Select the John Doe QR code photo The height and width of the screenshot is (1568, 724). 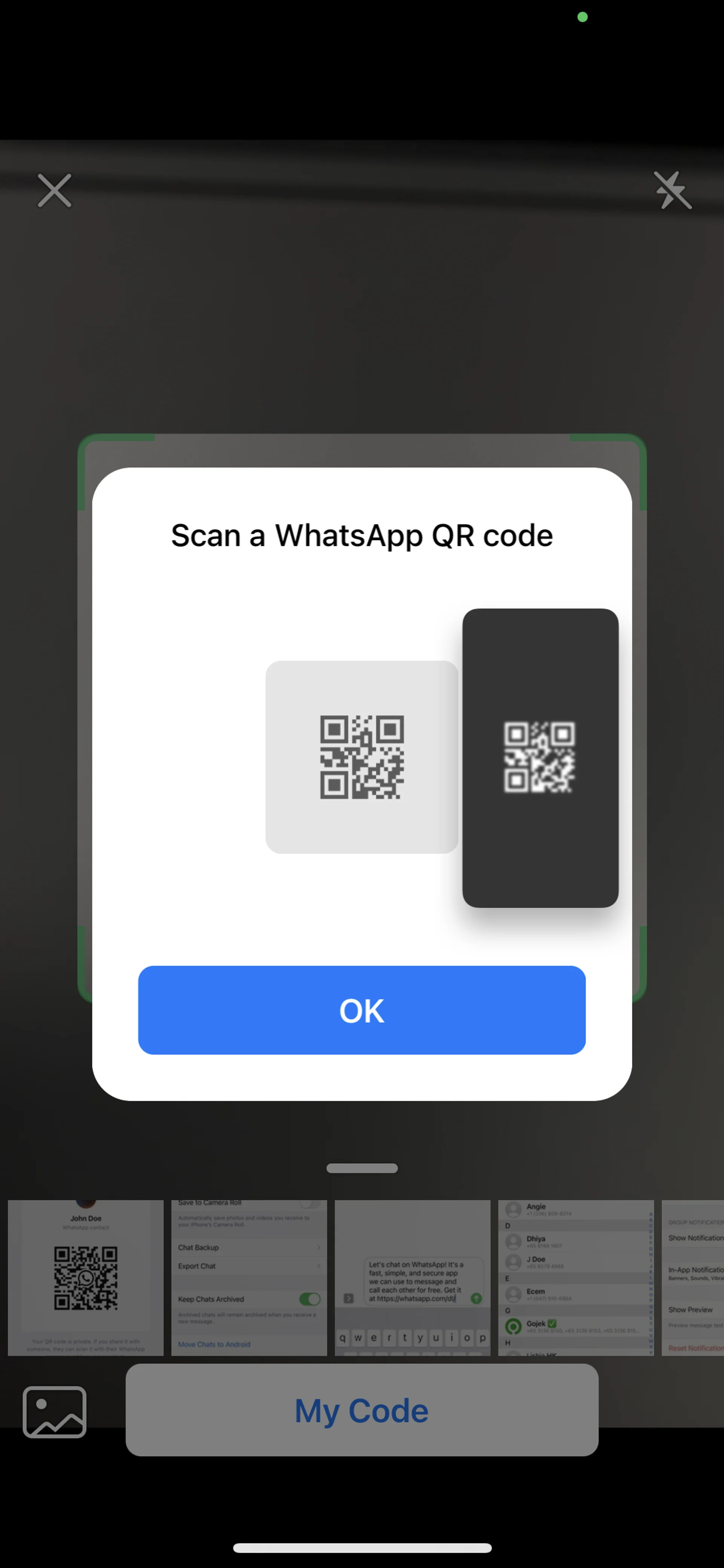(86, 1278)
